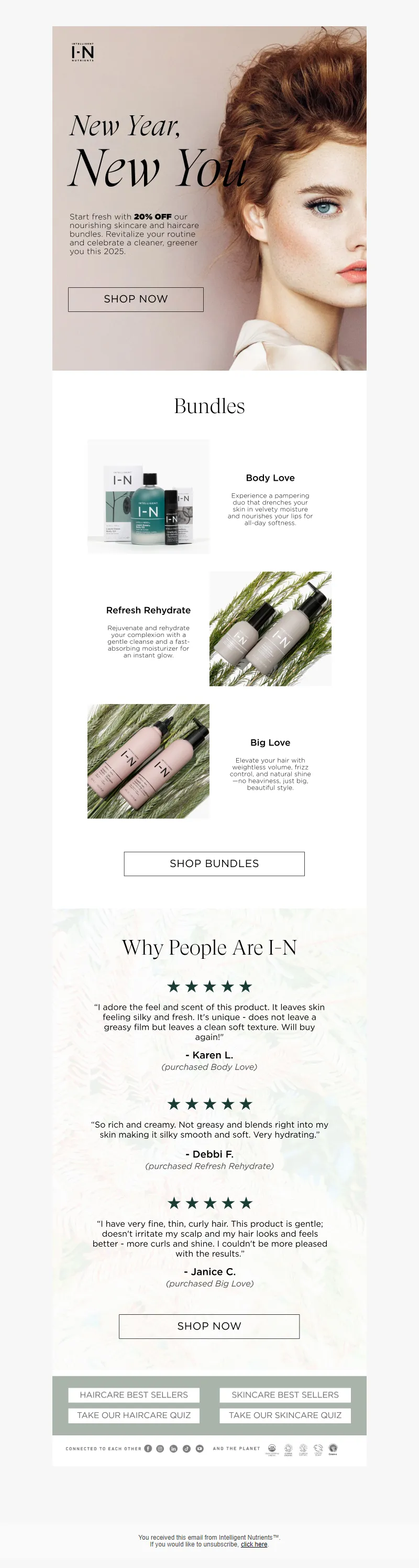The height and width of the screenshot is (1568, 419).
Task: Open the Big Love bundle image
Action: pyautogui.click(x=148, y=761)
